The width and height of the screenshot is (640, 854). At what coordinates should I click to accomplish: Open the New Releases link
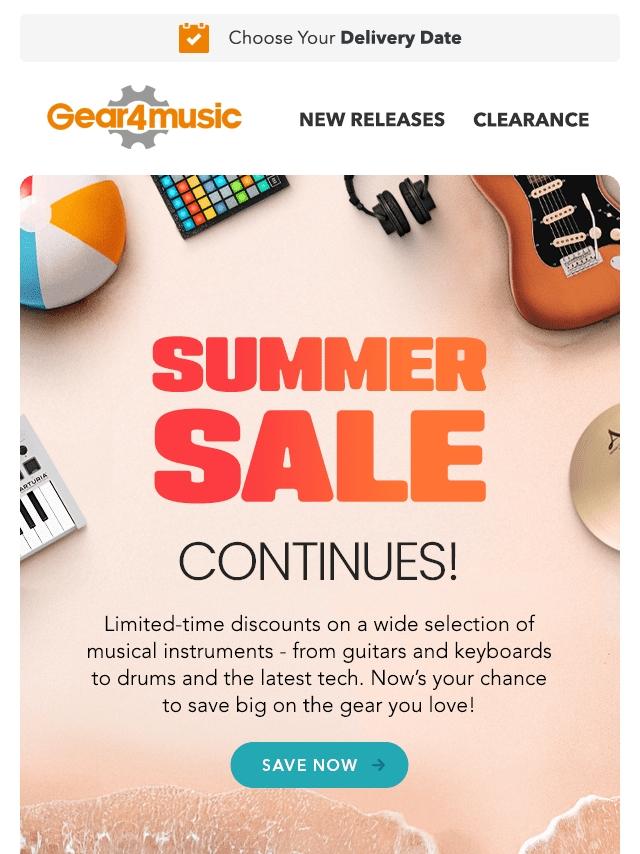click(x=371, y=119)
